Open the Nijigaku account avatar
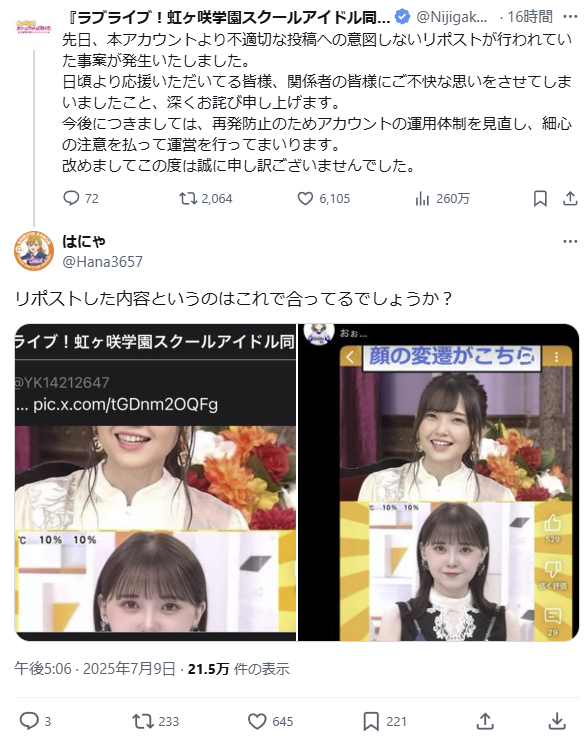The width and height of the screenshot is (587, 742). tap(34, 26)
